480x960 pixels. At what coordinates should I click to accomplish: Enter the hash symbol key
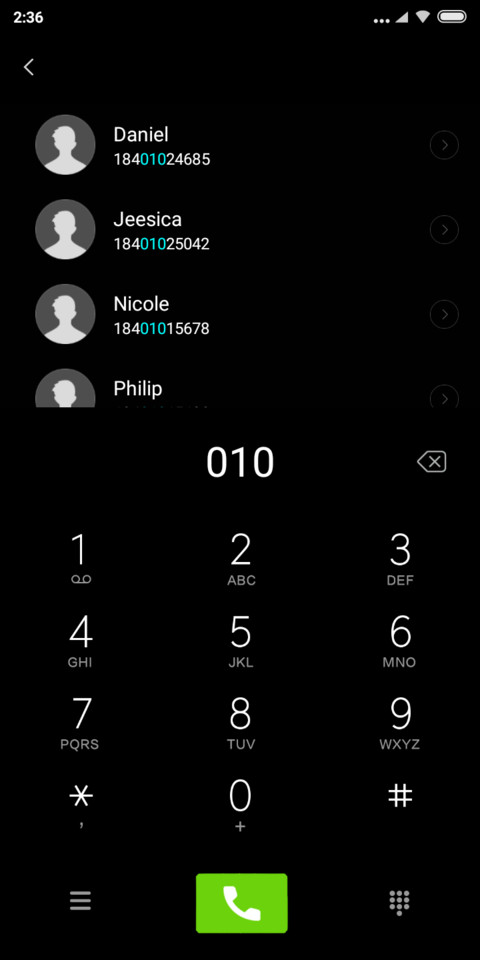(x=400, y=797)
